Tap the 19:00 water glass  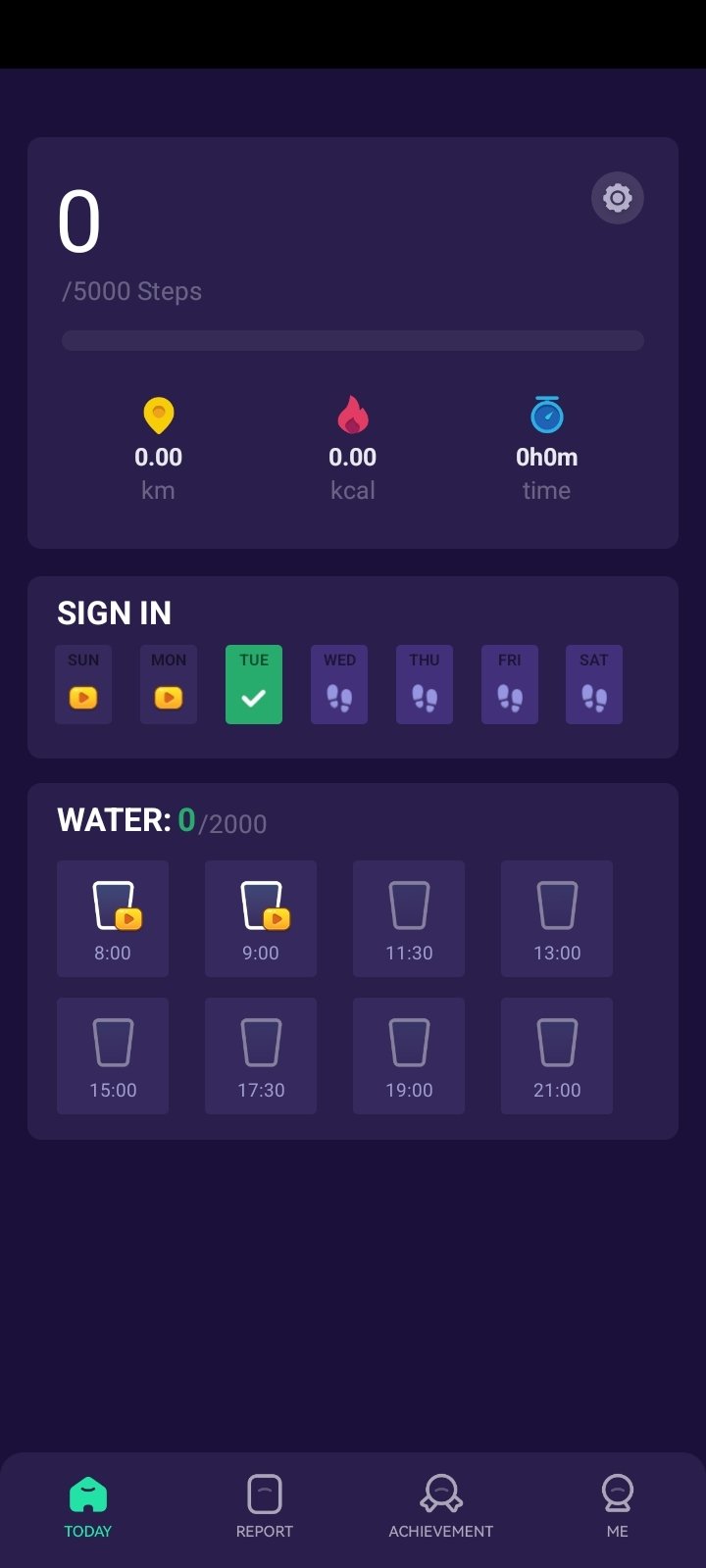click(x=409, y=1055)
